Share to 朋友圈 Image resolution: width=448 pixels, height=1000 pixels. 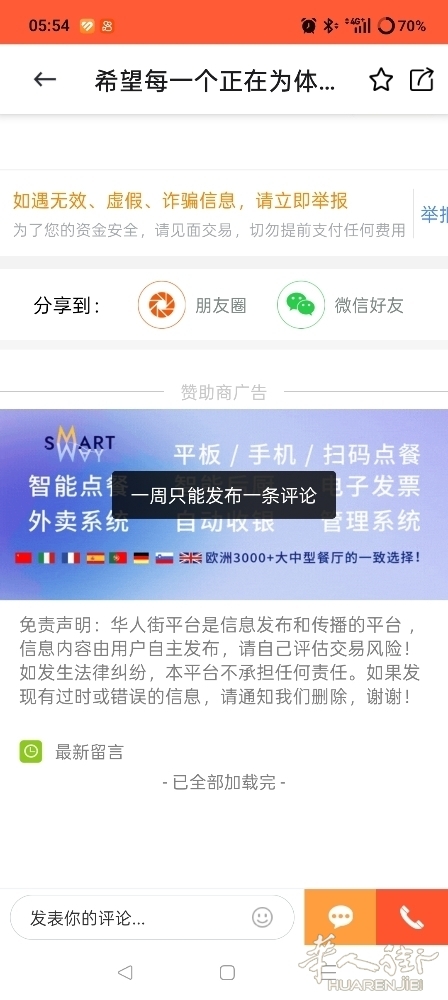pyautogui.click(x=192, y=305)
